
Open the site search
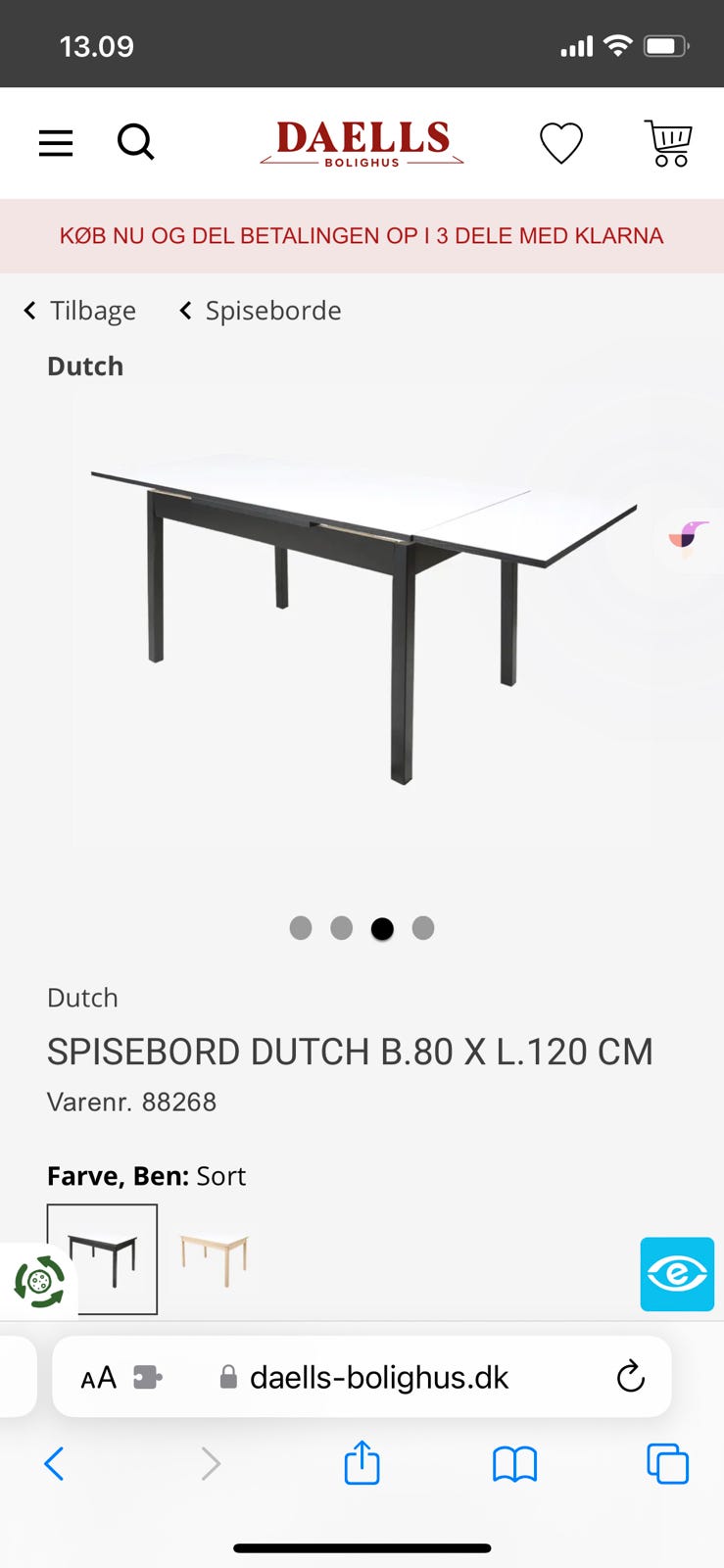(135, 143)
